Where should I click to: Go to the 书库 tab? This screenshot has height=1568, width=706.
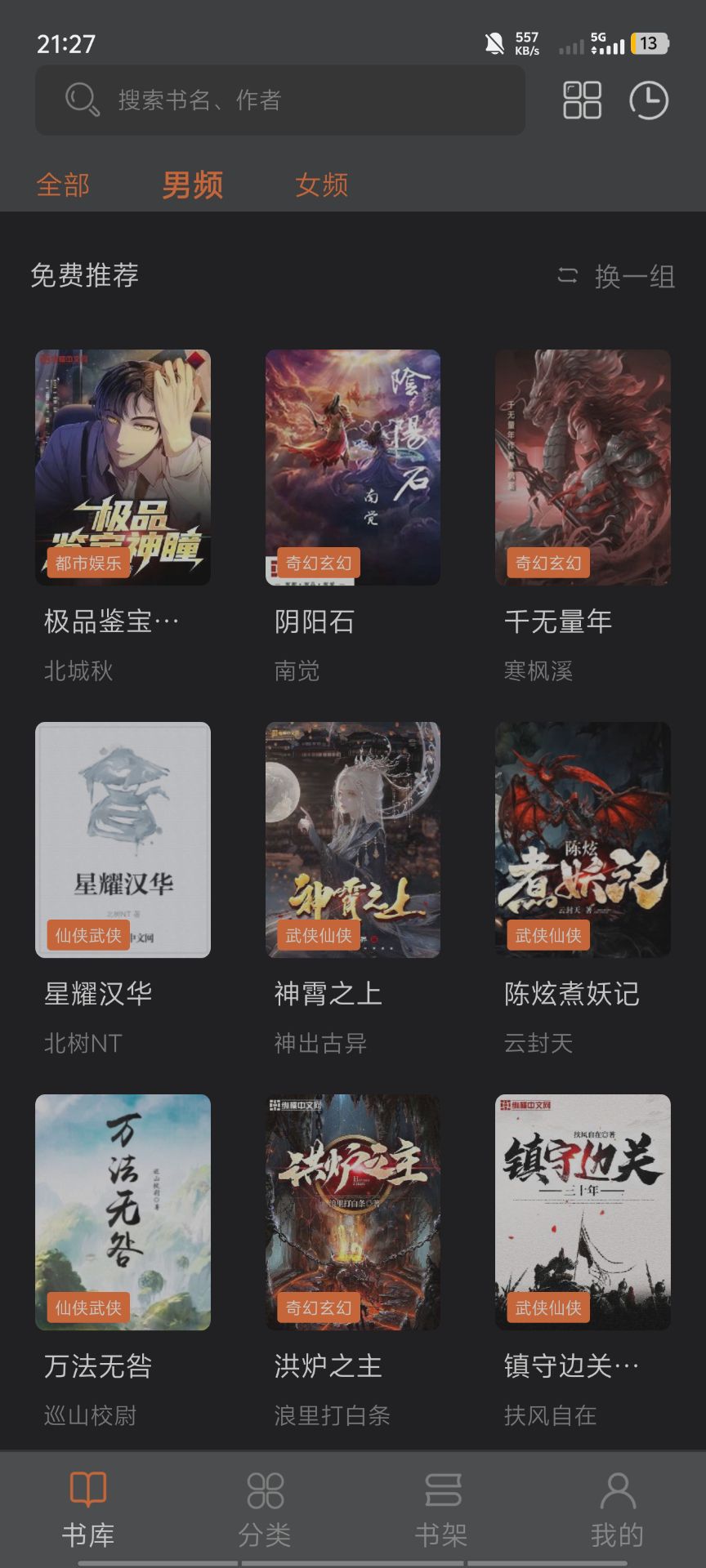pyautogui.click(x=88, y=1509)
